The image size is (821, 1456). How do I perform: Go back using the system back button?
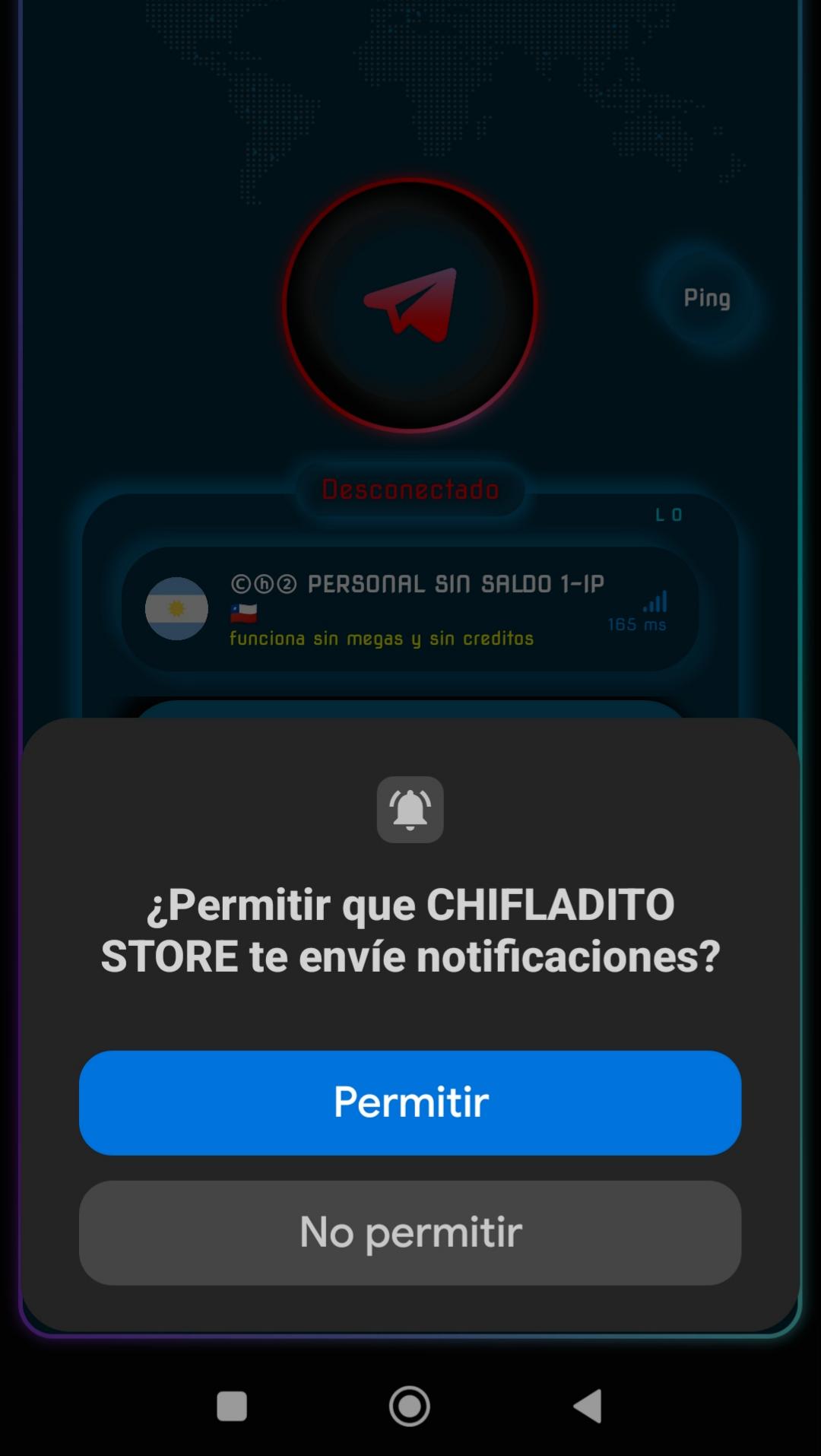tap(588, 1406)
